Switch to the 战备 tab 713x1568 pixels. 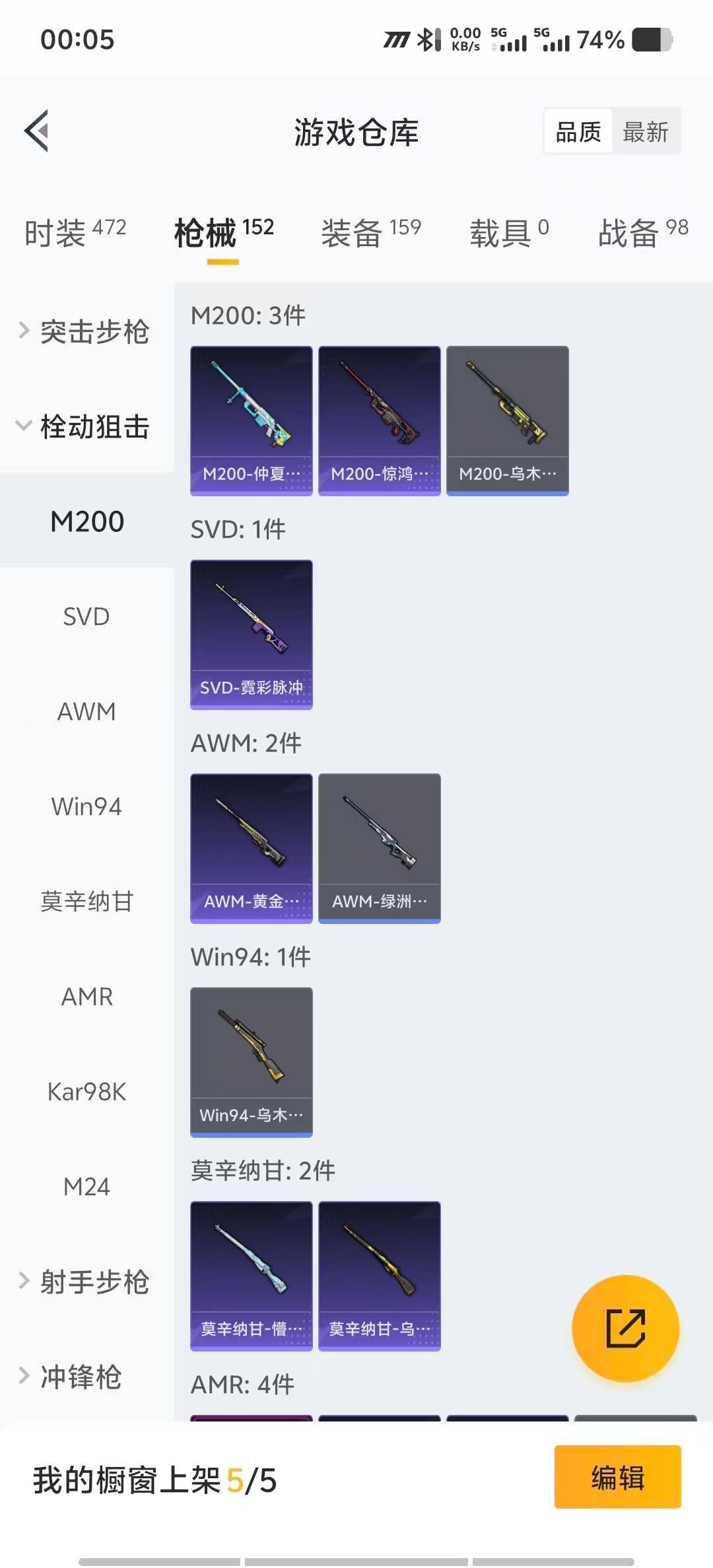tap(642, 232)
